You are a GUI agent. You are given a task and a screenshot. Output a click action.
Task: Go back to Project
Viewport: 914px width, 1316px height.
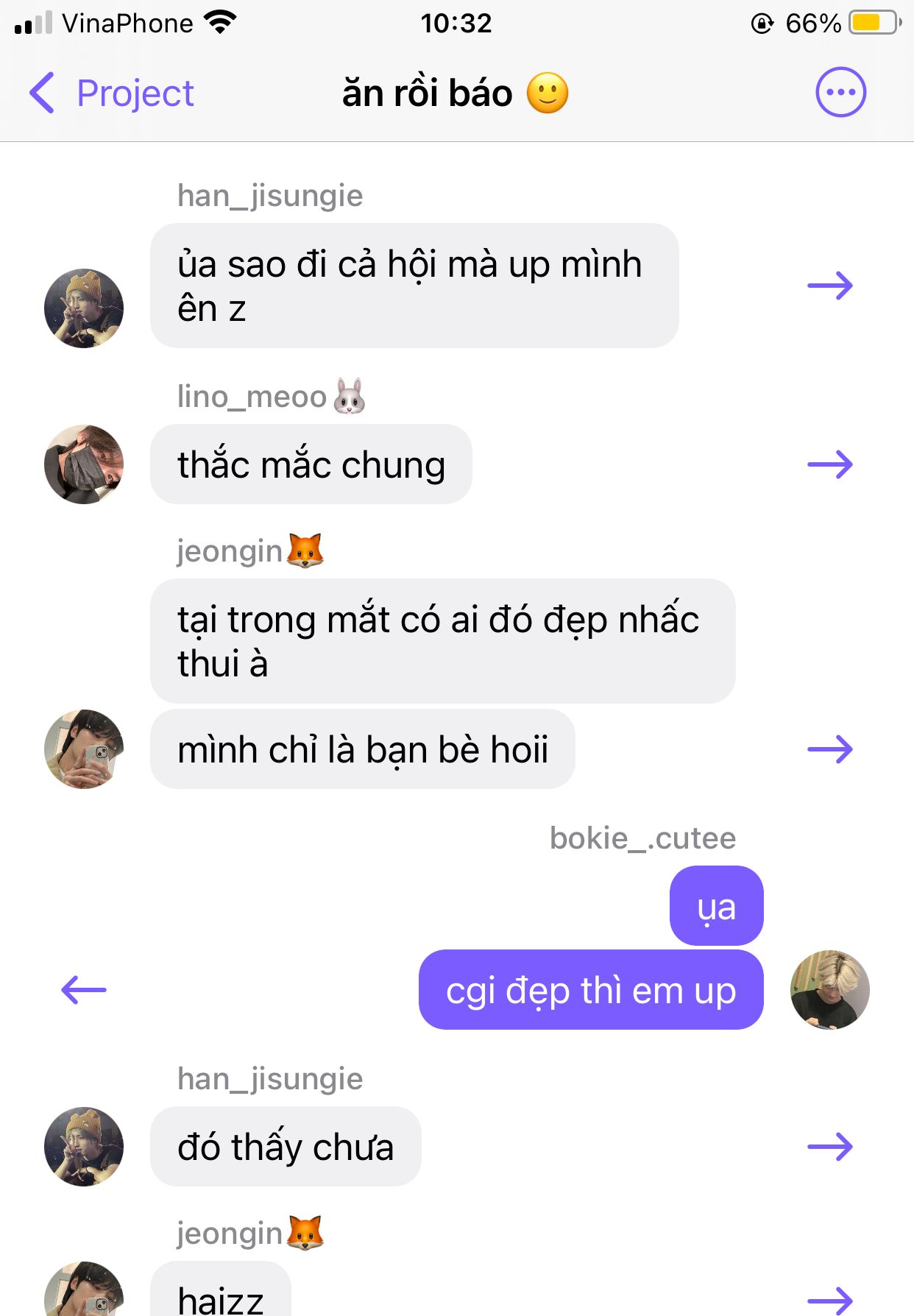click(111, 93)
